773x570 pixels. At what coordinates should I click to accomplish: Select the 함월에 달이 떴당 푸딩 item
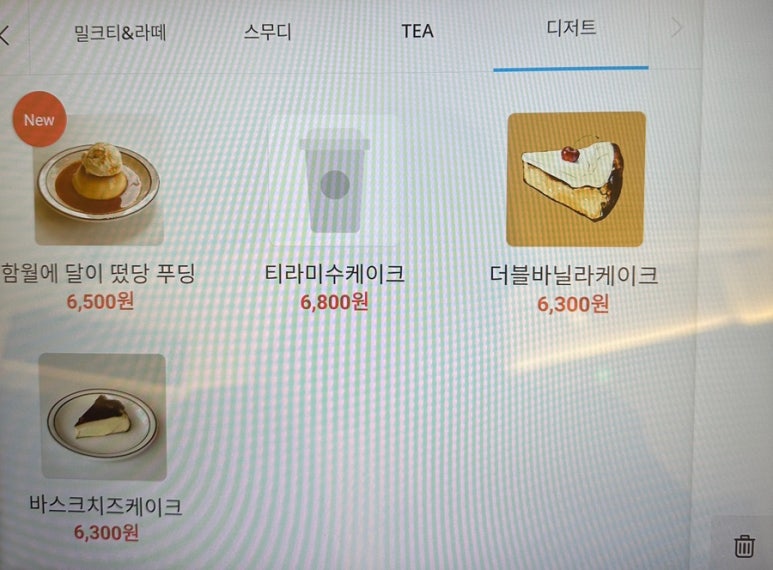click(97, 182)
